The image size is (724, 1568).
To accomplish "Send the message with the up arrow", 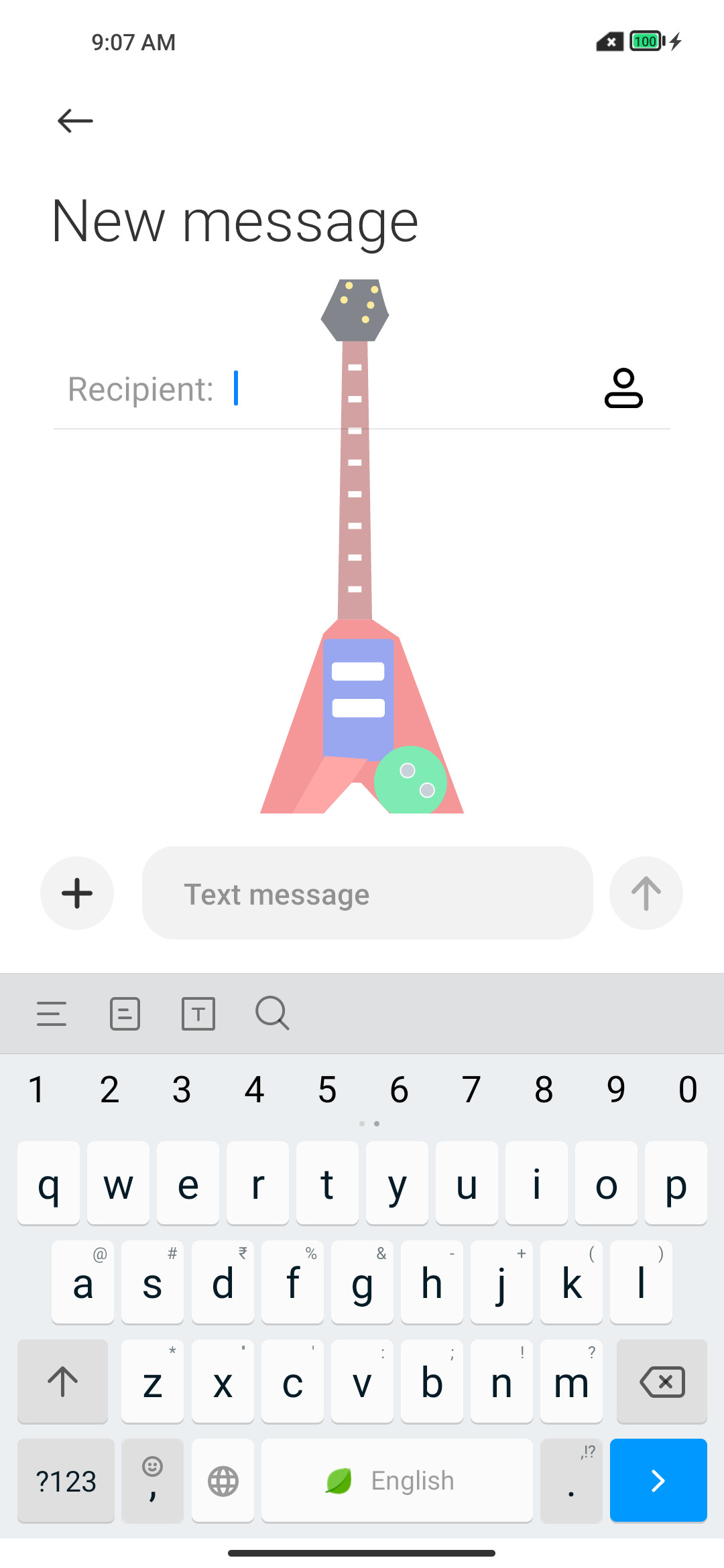I will point(646,893).
